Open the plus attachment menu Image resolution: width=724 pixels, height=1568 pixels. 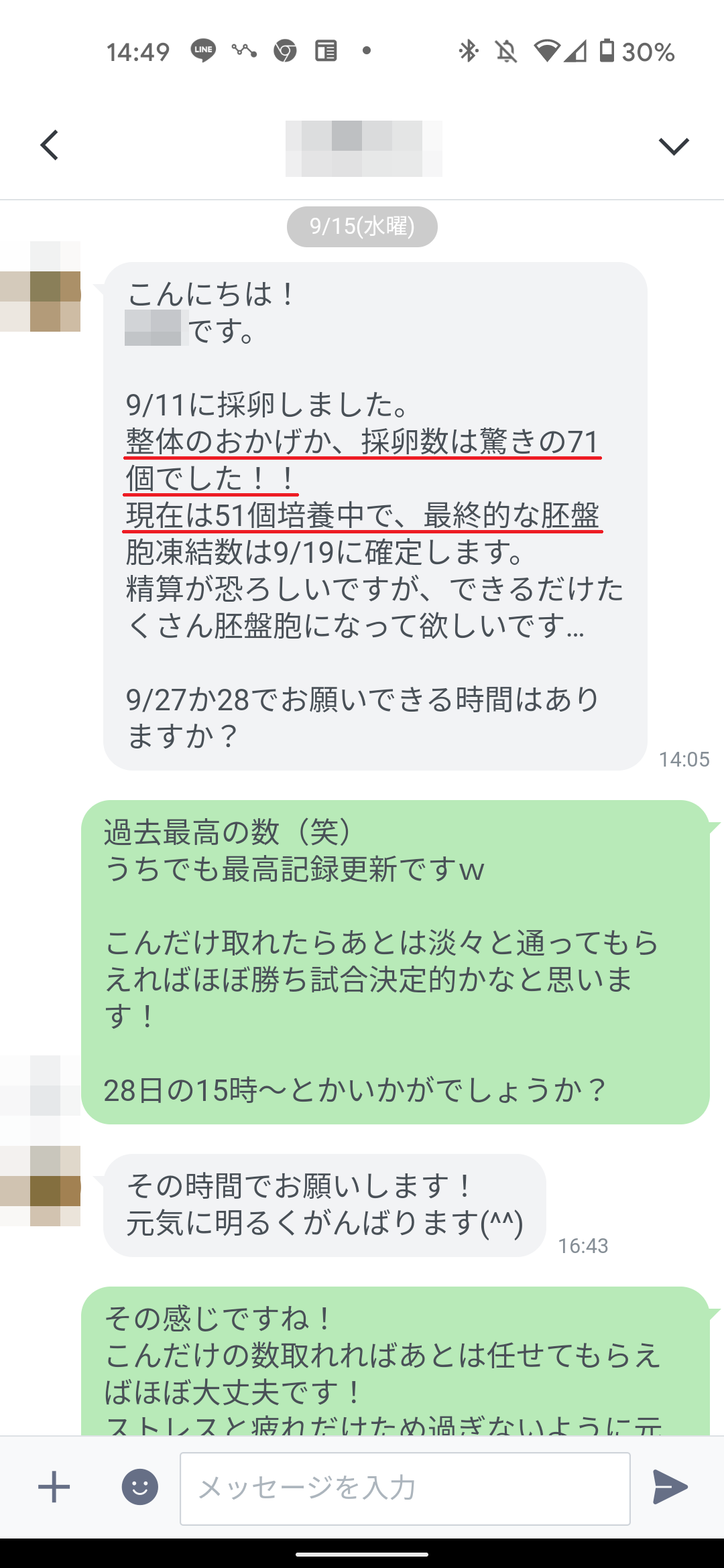coord(54,1488)
